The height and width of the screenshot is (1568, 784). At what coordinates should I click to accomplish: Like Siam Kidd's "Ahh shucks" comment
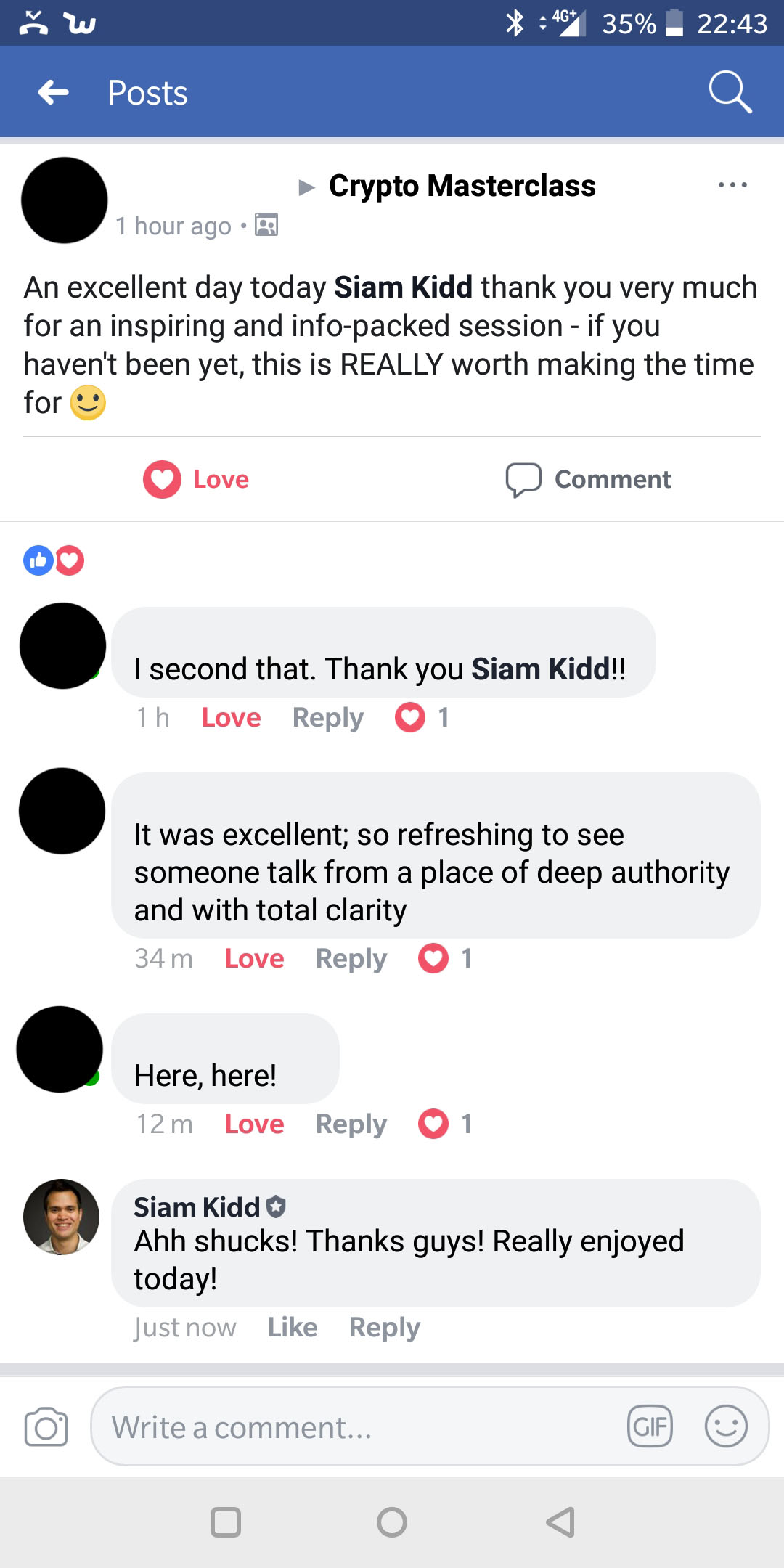pos(292,1327)
